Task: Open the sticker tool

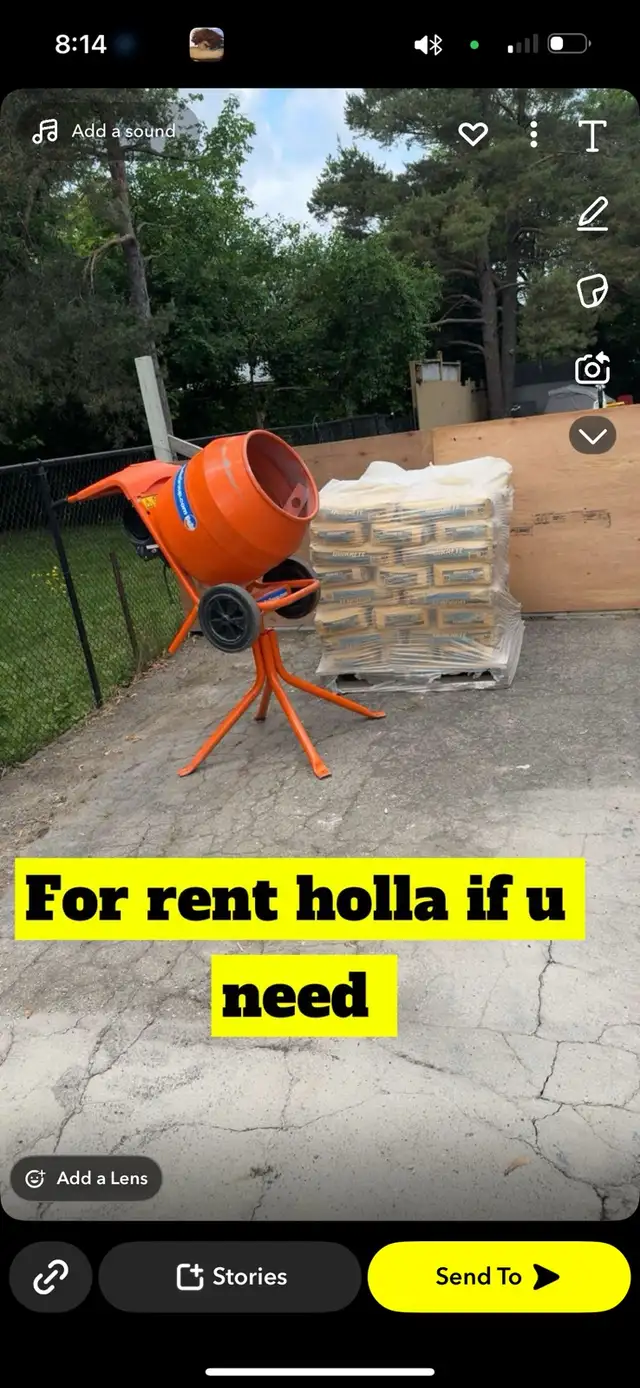Action: 592,291
